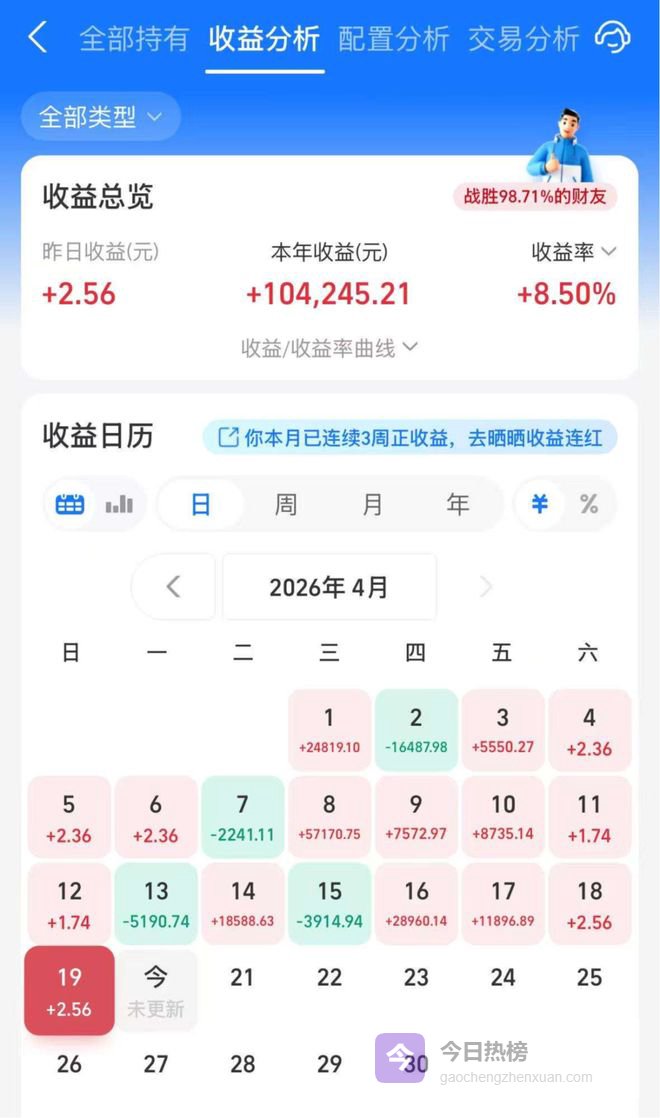660x1118 pixels.
Task: Switch to bar chart view icon
Action: click(119, 504)
